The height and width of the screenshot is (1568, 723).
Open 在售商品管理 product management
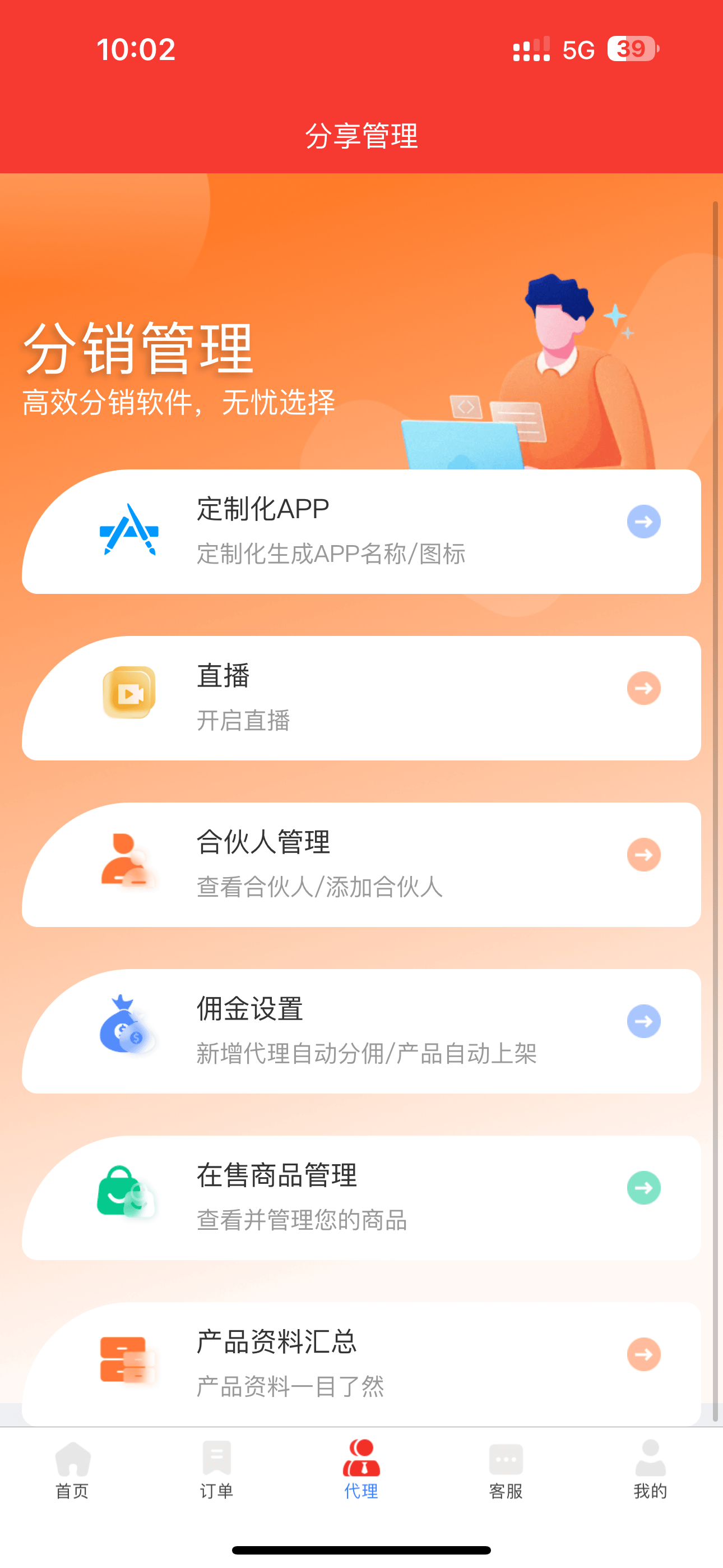(x=361, y=1198)
